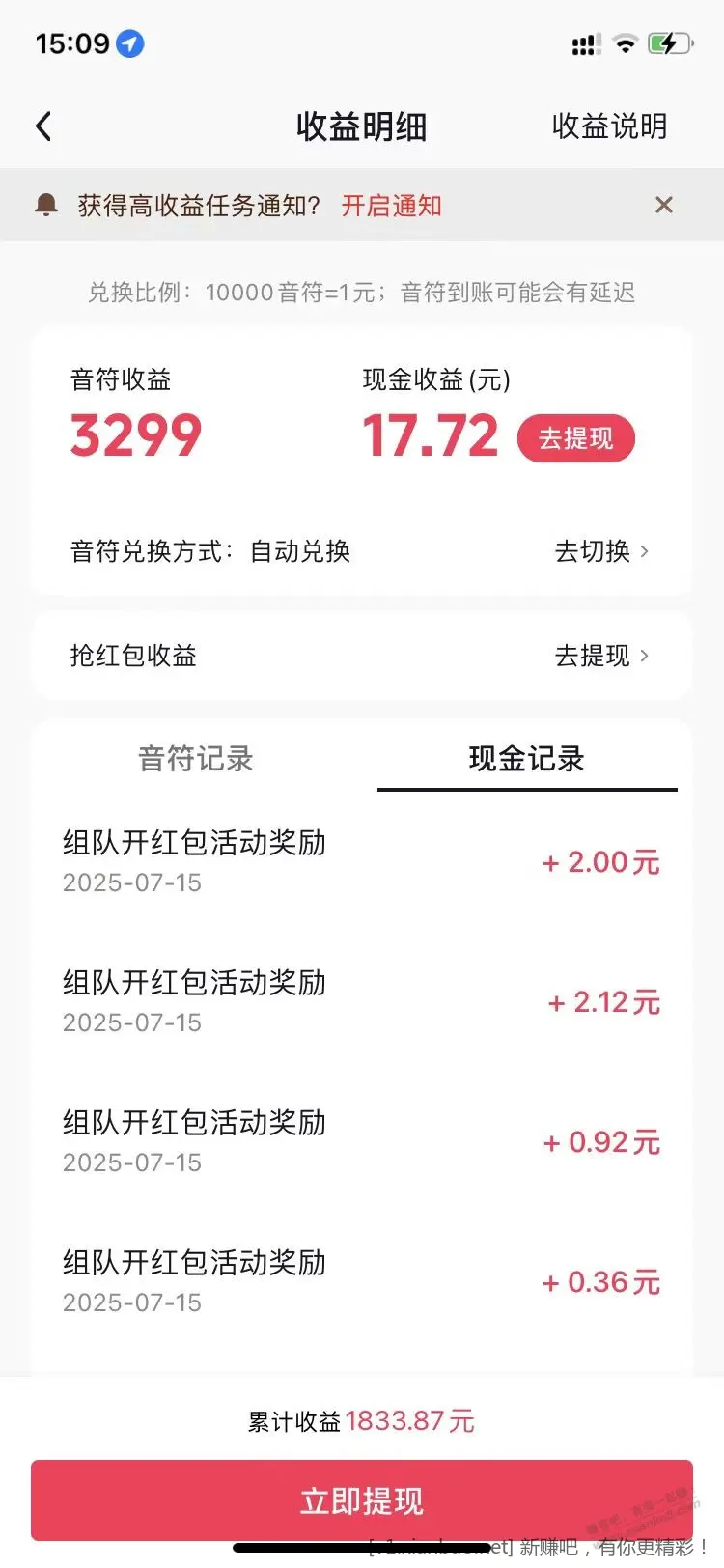The width and height of the screenshot is (724, 1568).
Task: Select the 现金记录 tab
Action: pyautogui.click(x=527, y=758)
